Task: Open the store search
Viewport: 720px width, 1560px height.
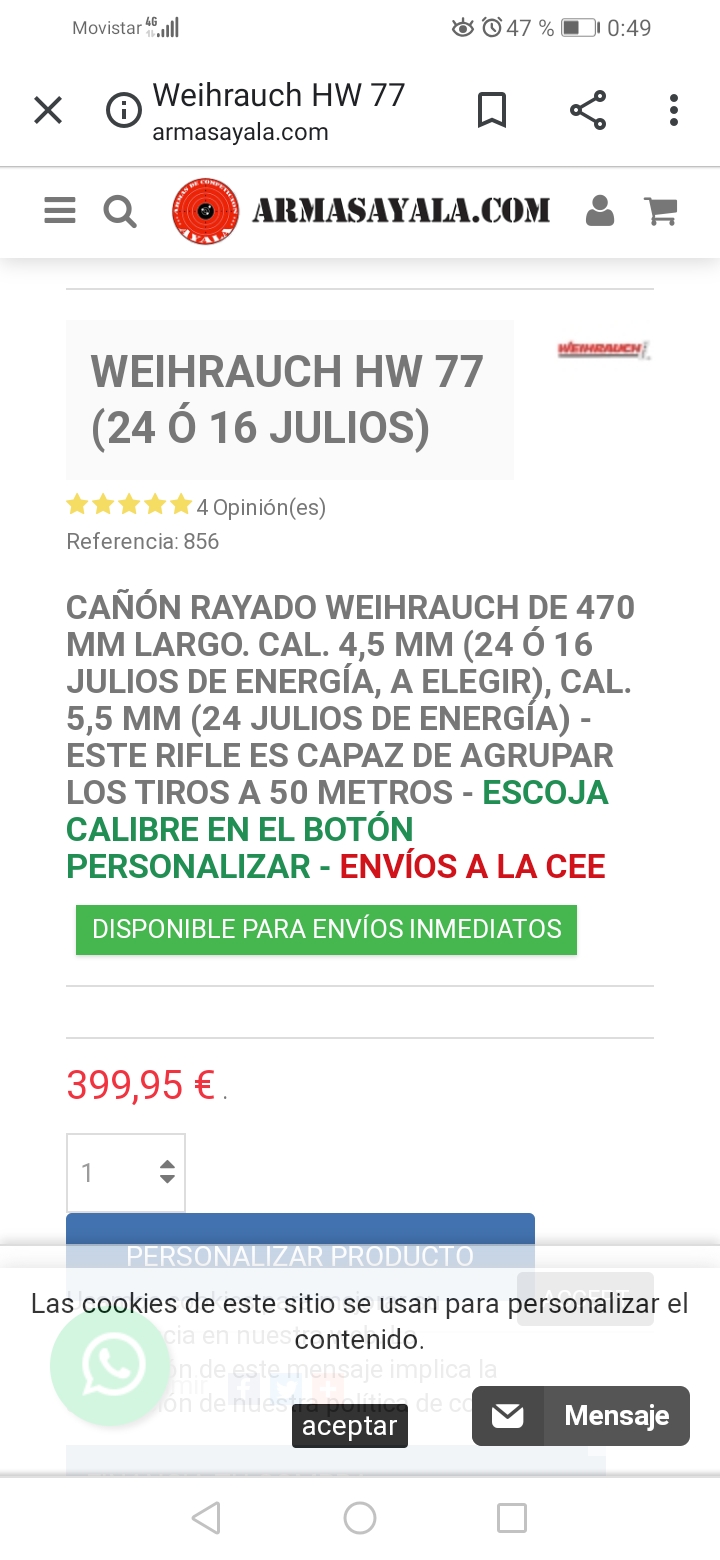Action: pos(120,211)
